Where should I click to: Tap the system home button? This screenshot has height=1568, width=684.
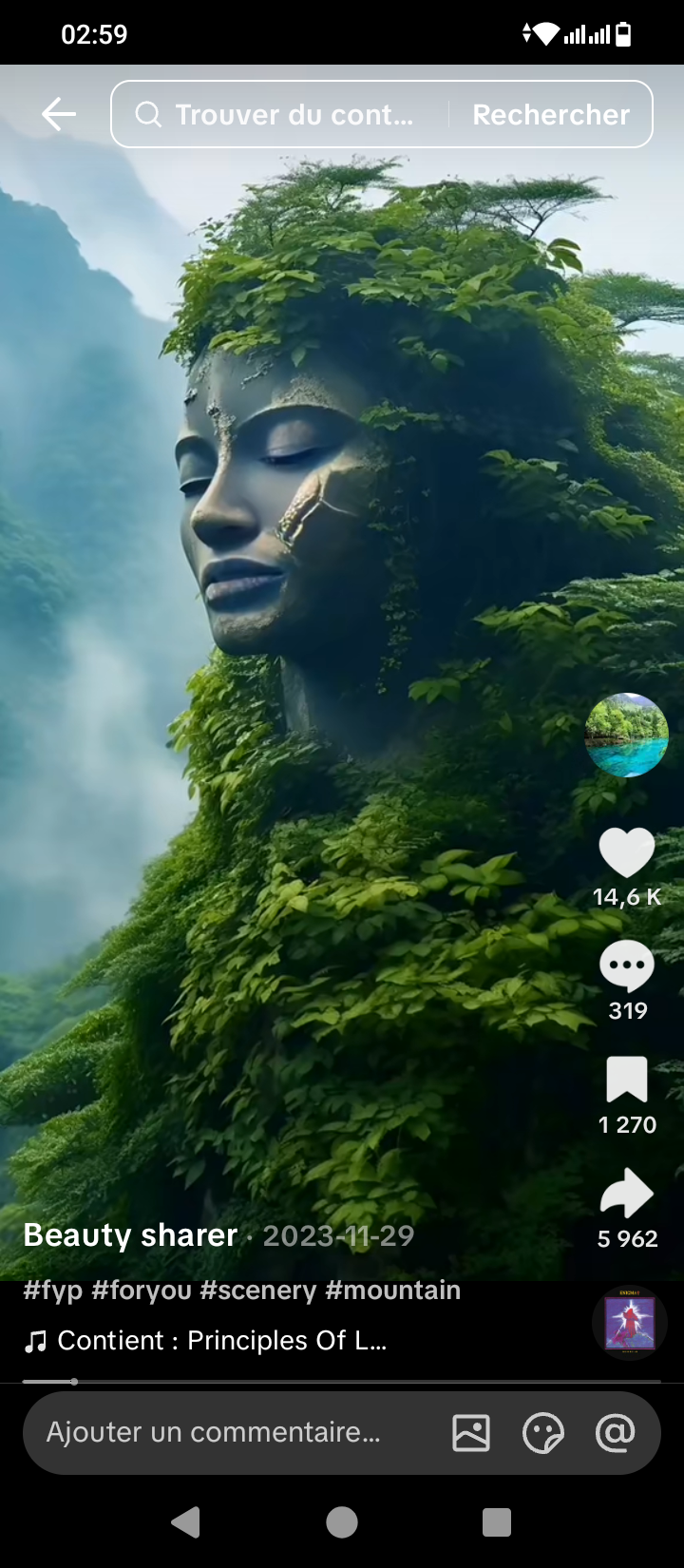342,1522
